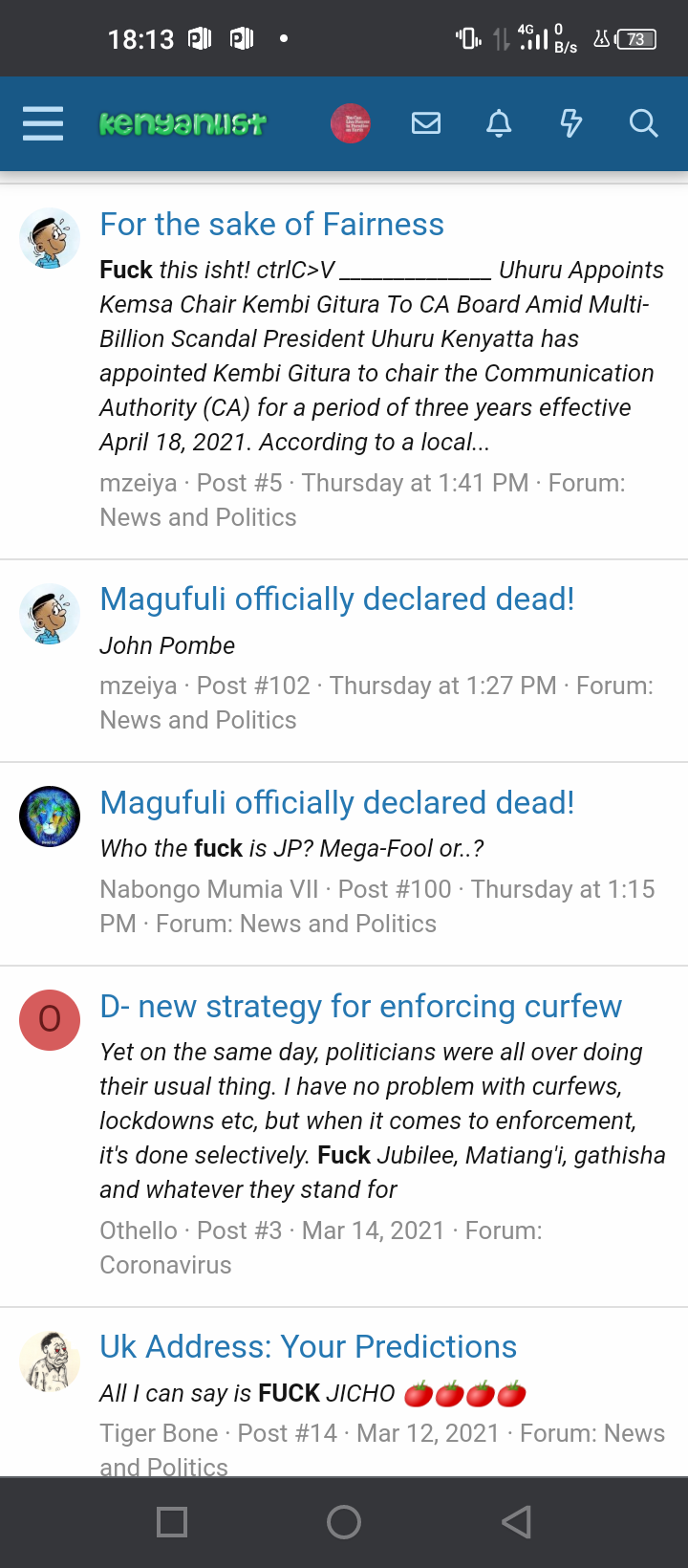
Task: Open "Uk Address: Your Predictions" thread
Action: click(309, 1347)
